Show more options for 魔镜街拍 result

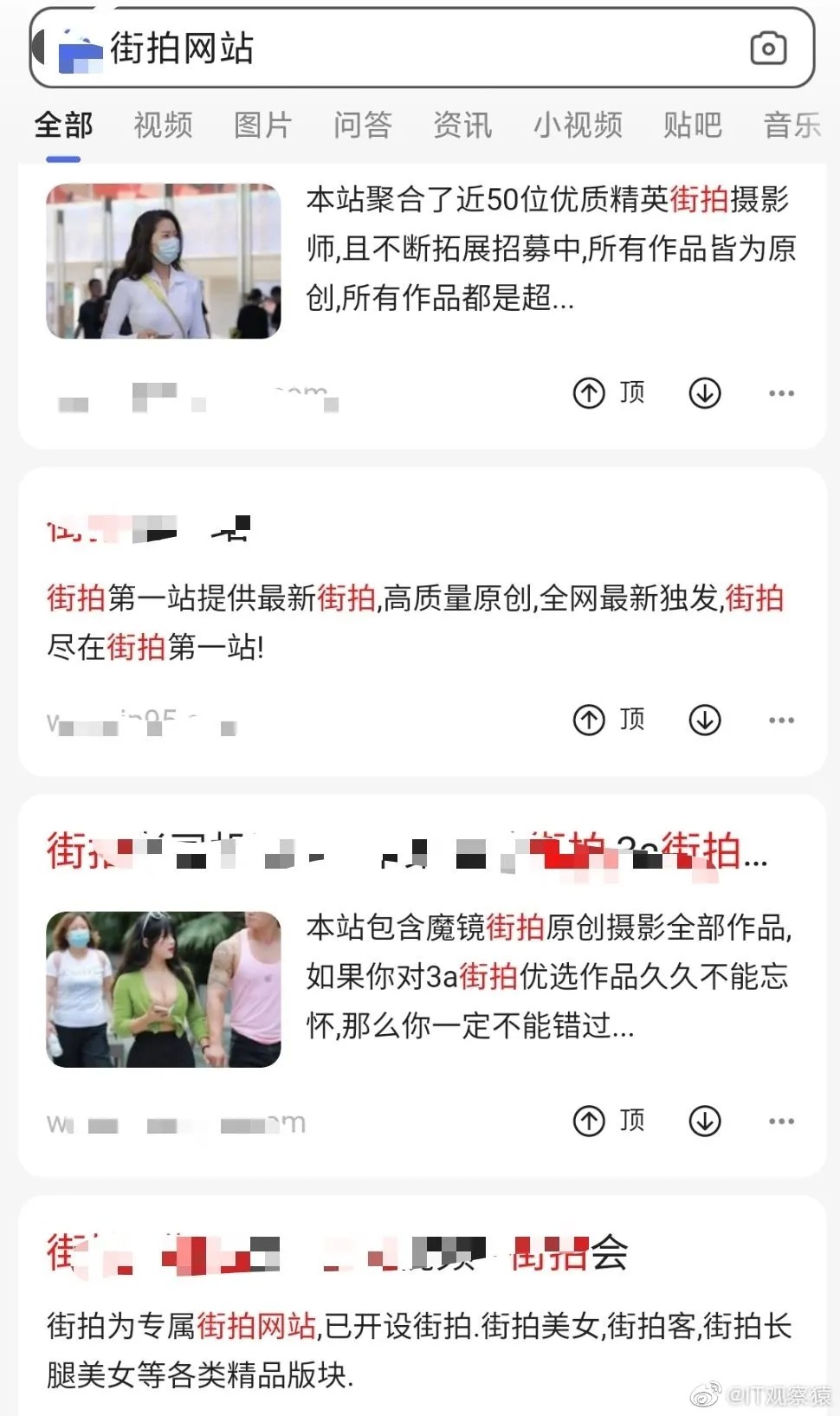tap(781, 1121)
